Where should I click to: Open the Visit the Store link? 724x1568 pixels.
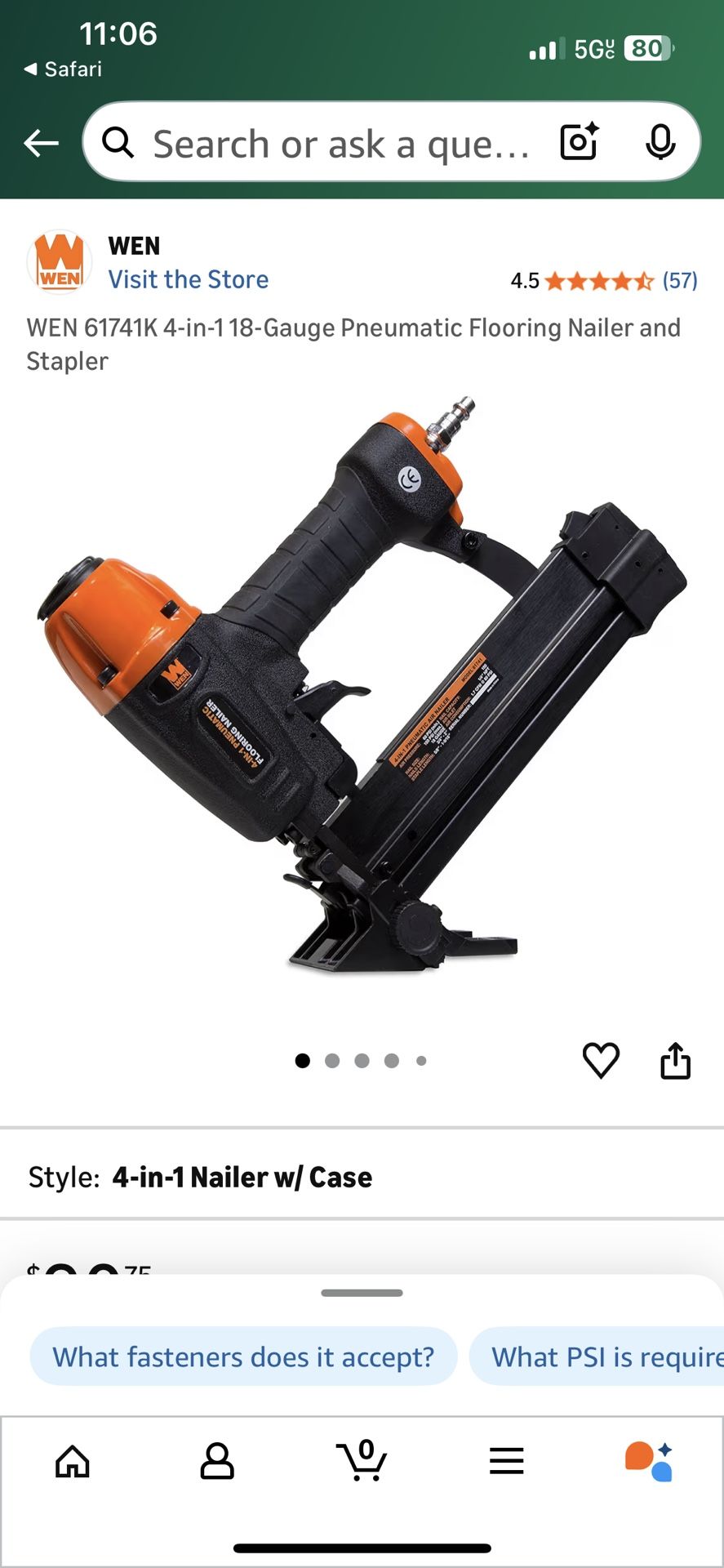189,279
